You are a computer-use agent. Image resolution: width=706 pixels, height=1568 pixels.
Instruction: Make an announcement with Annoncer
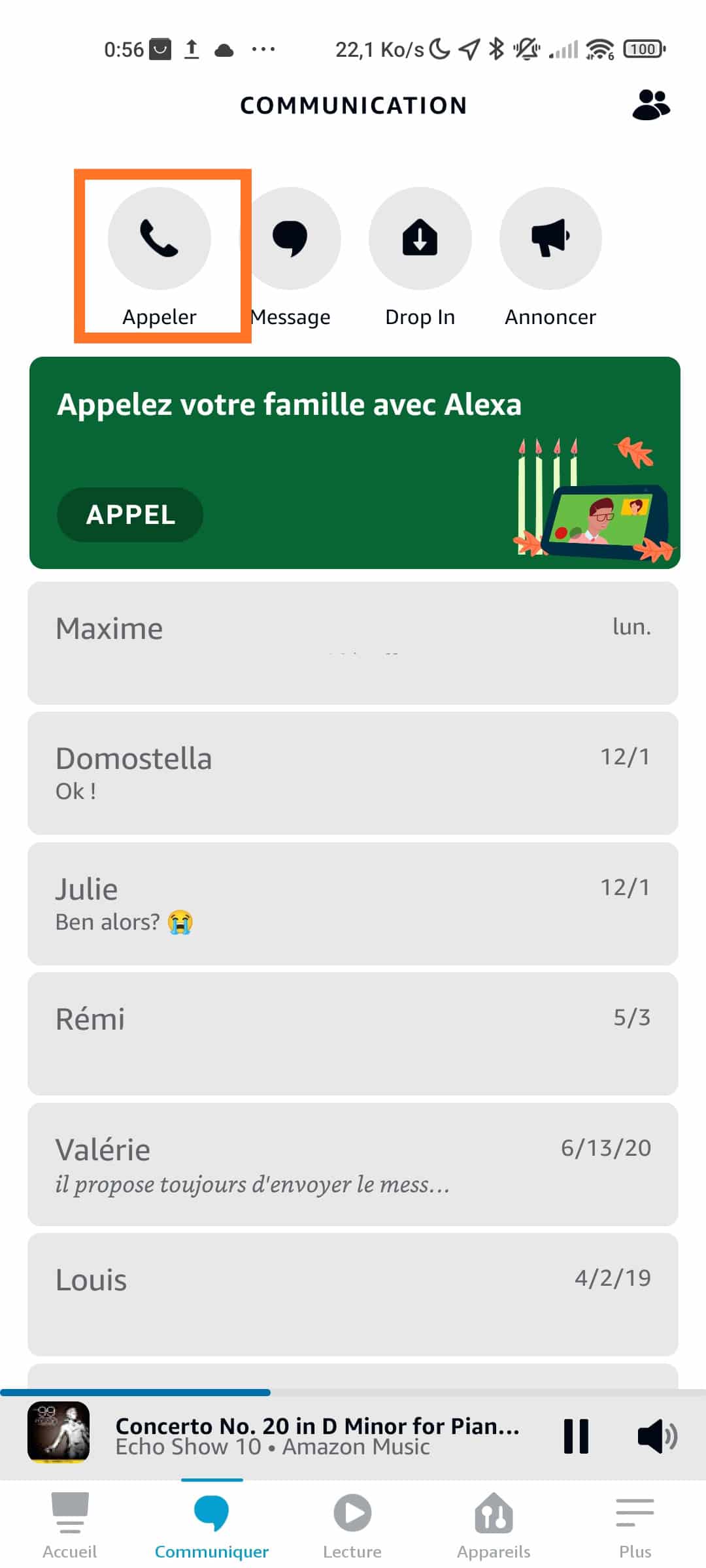[550, 238]
